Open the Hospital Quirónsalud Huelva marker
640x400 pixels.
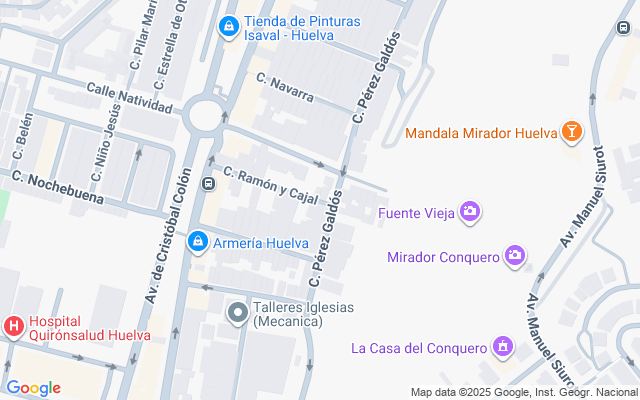[14, 326]
